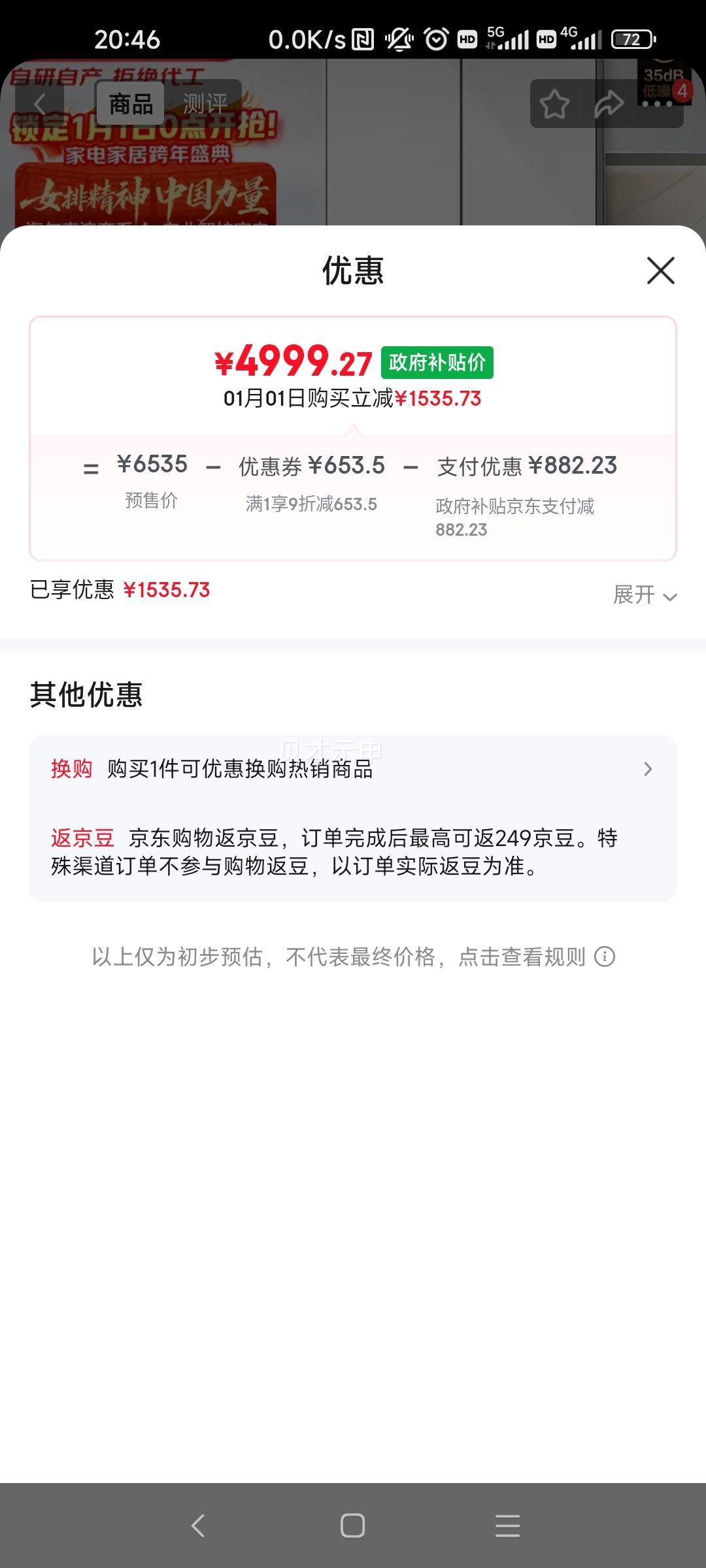Viewport: 706px width, 1568px height.
Task: Tap the 已享优惠 ¥1535.73 discount row
Action: click(x=120, y=591)
